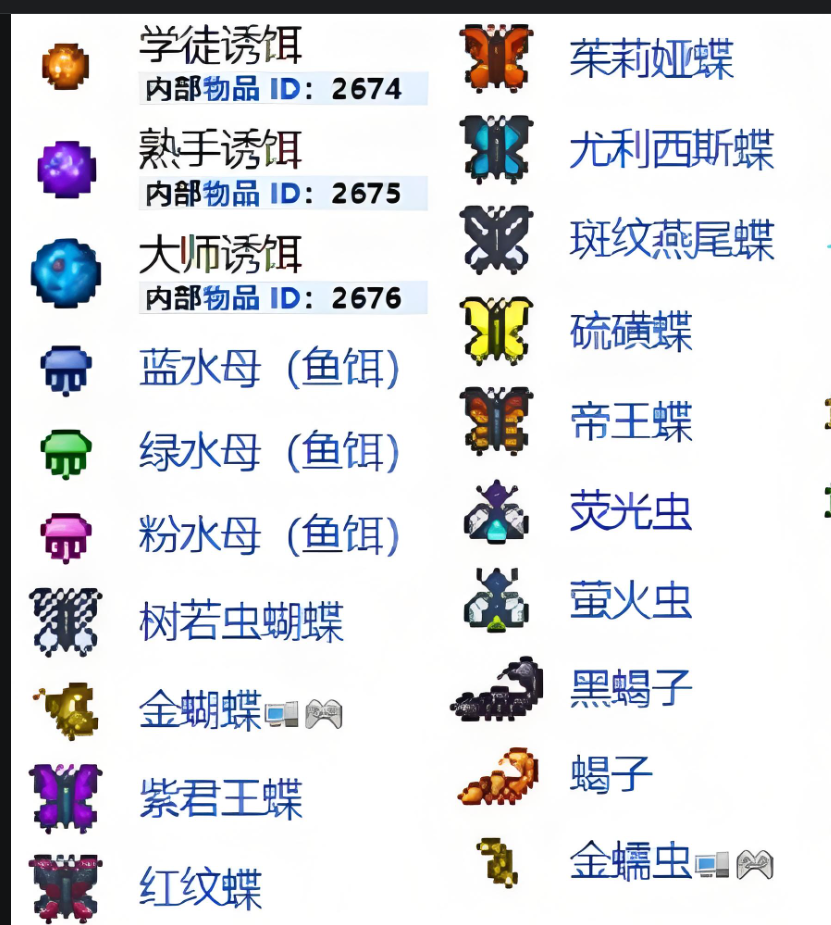This screenshot has height=925, width=831.
Task: Open the 荧光虫 link
Action: coord(630,511)
